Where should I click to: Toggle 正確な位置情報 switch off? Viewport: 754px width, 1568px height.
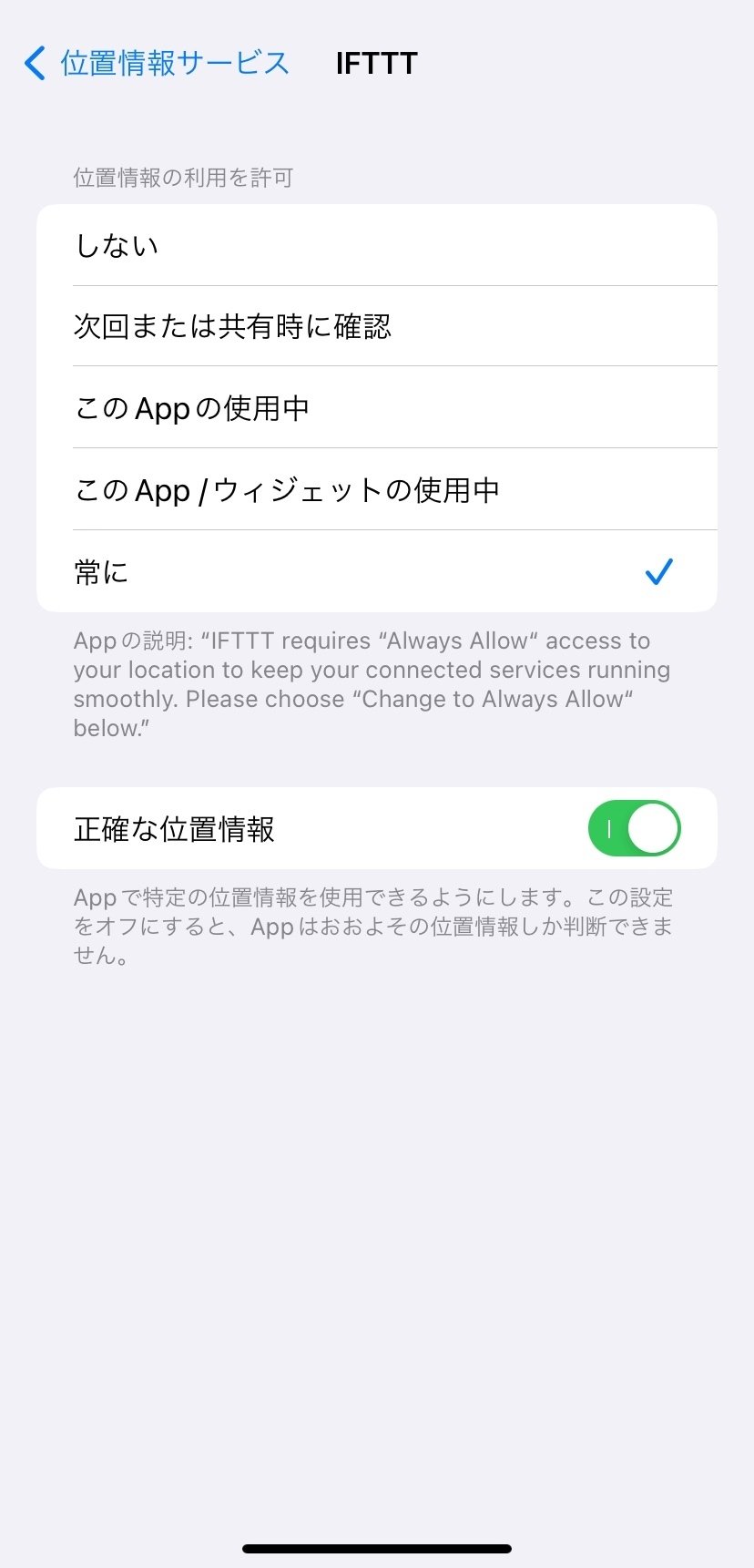click(634, 828)
